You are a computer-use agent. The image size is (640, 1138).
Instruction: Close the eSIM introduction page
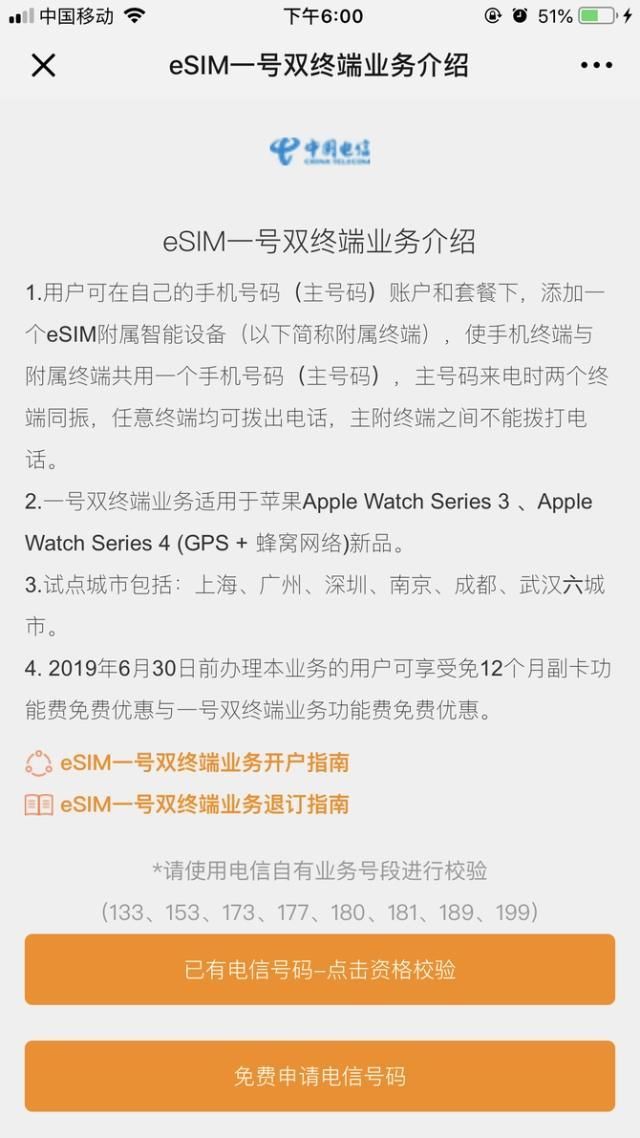coord(43,66)
